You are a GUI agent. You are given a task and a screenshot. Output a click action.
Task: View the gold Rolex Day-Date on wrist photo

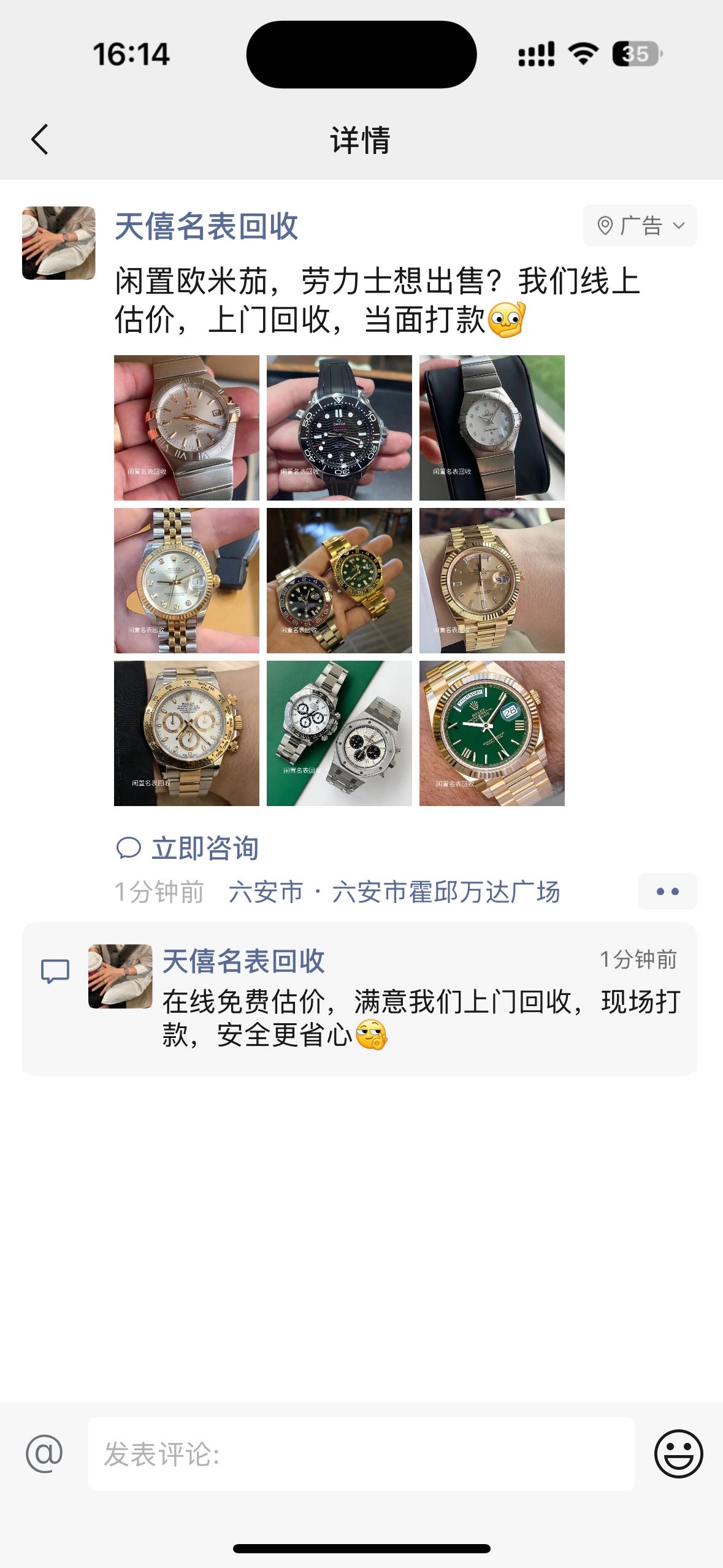[492, 580]
